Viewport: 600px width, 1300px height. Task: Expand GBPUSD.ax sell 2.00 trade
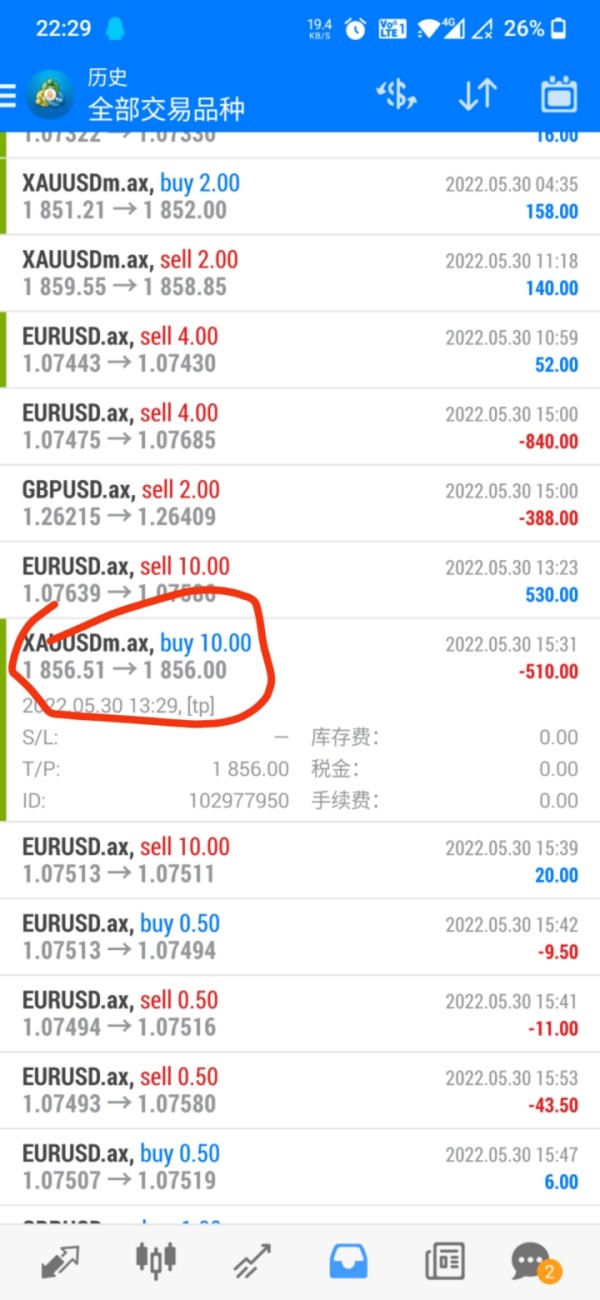click(x=300, y=504)
